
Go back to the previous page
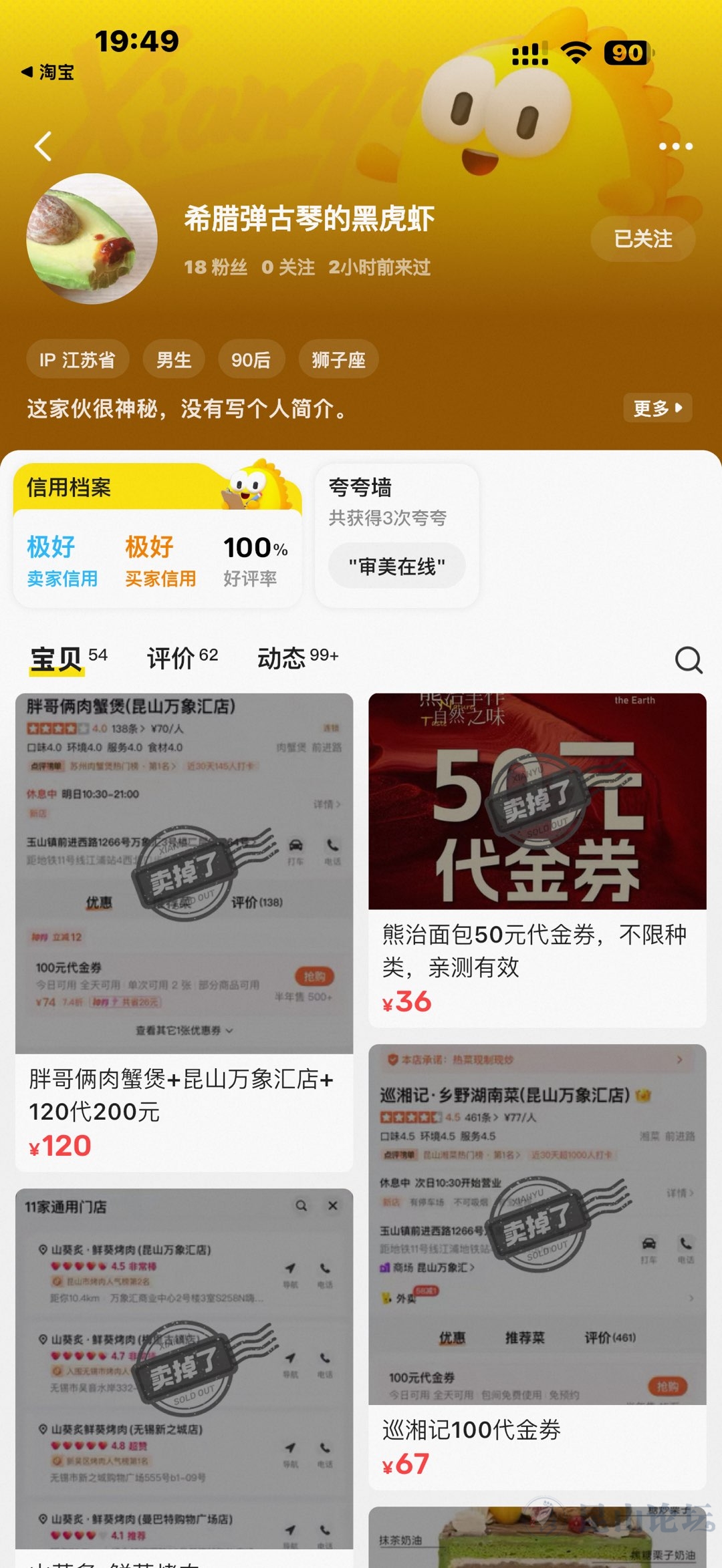[43, 146]
